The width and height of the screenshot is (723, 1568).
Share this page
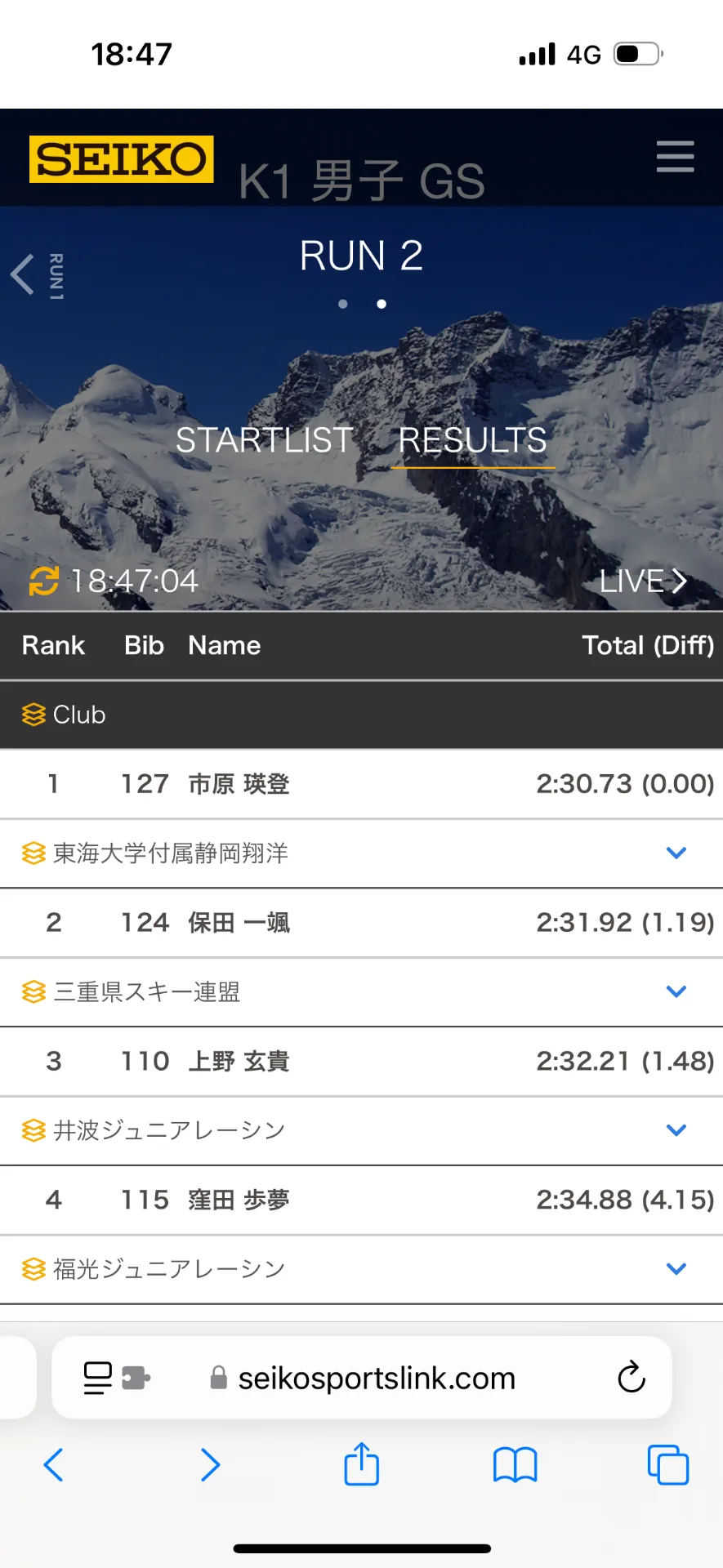pos(361,1464)
